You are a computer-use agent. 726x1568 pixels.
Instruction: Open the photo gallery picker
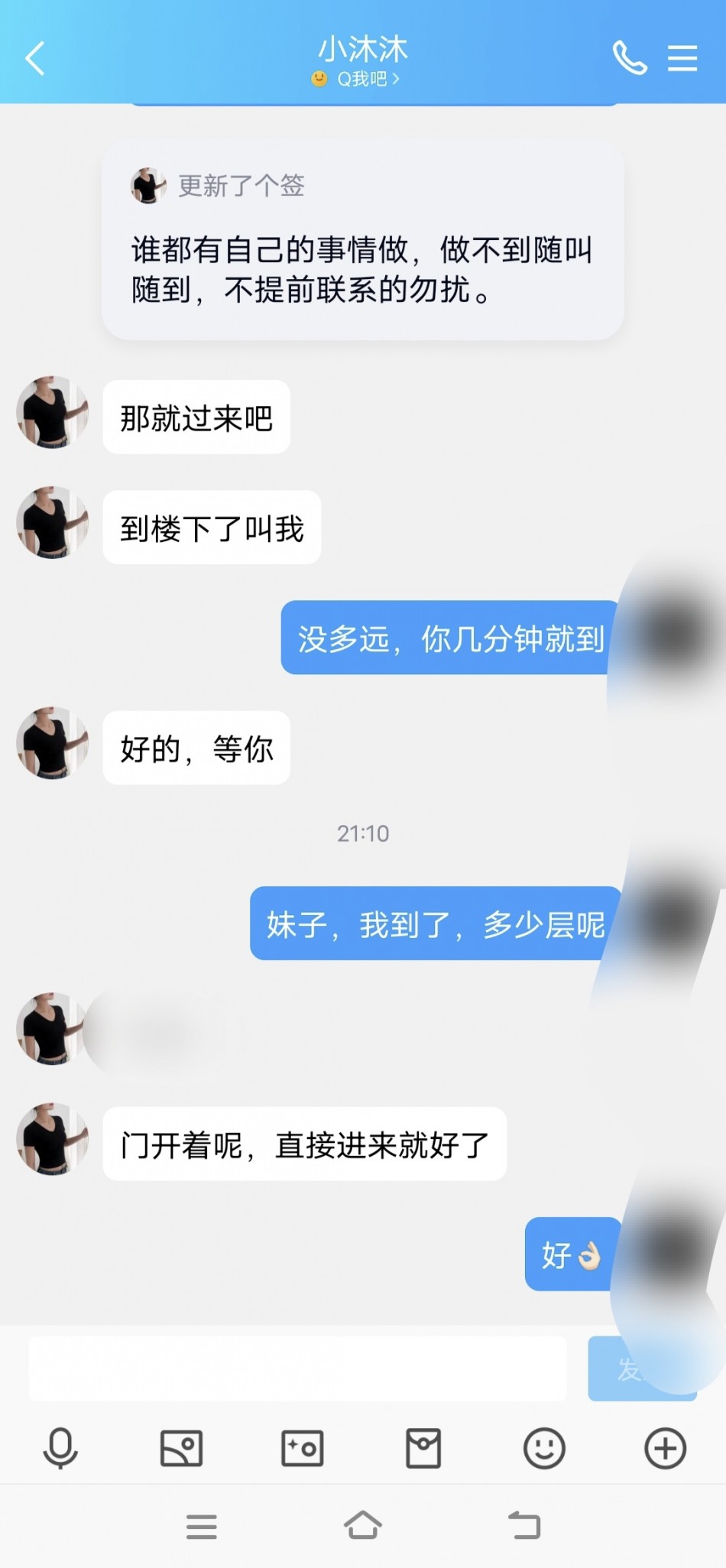click(x=181, y=1448)
